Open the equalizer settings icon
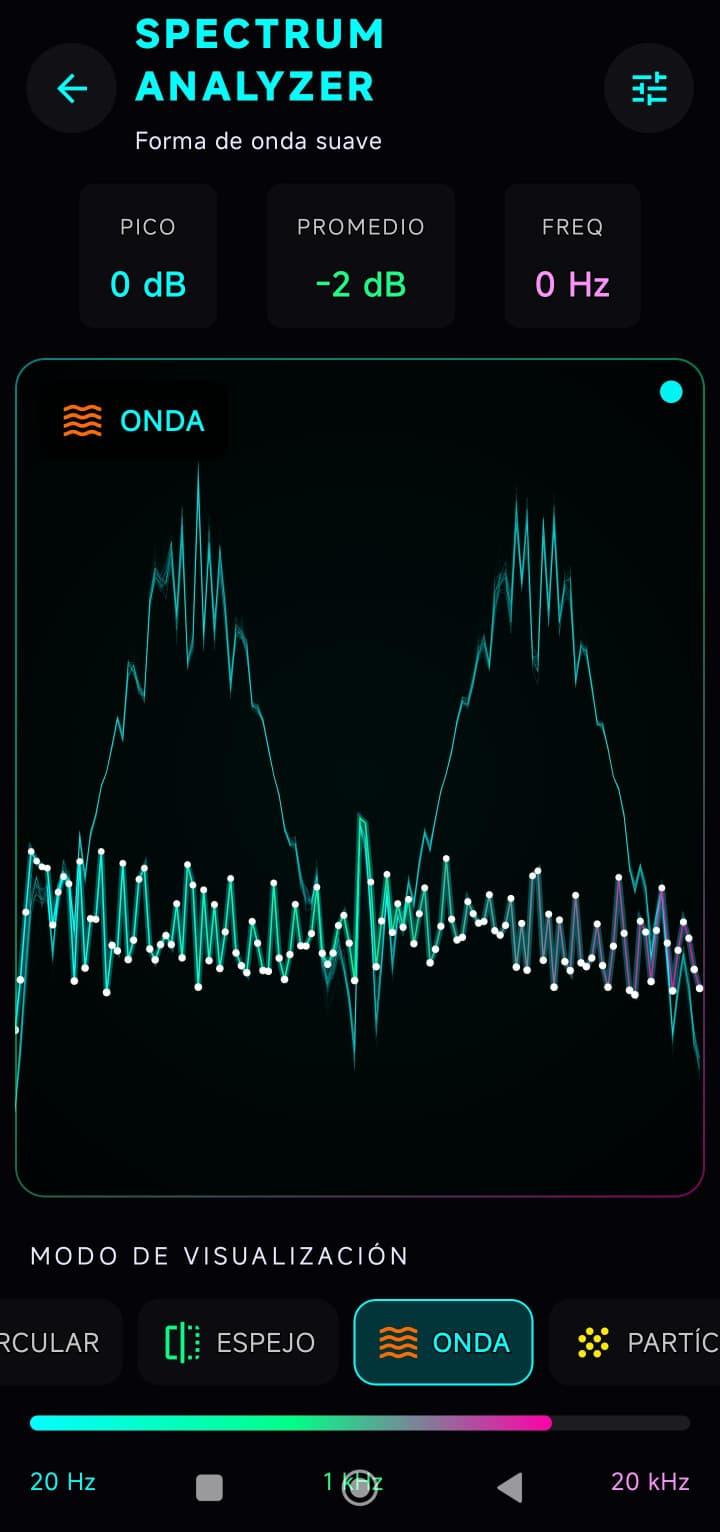Screen dimensions: 720x1532 pyautogui.click(x=649, y=89)
